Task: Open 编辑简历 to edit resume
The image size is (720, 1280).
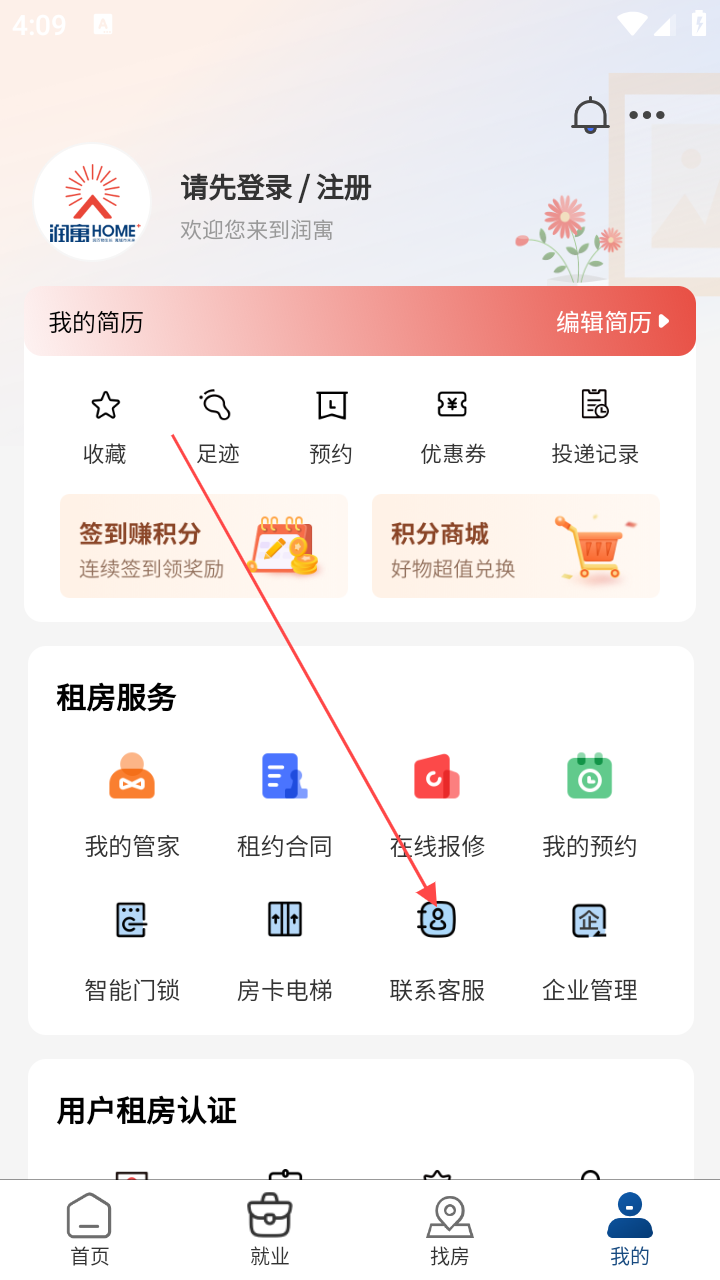Action: point(613,322)
